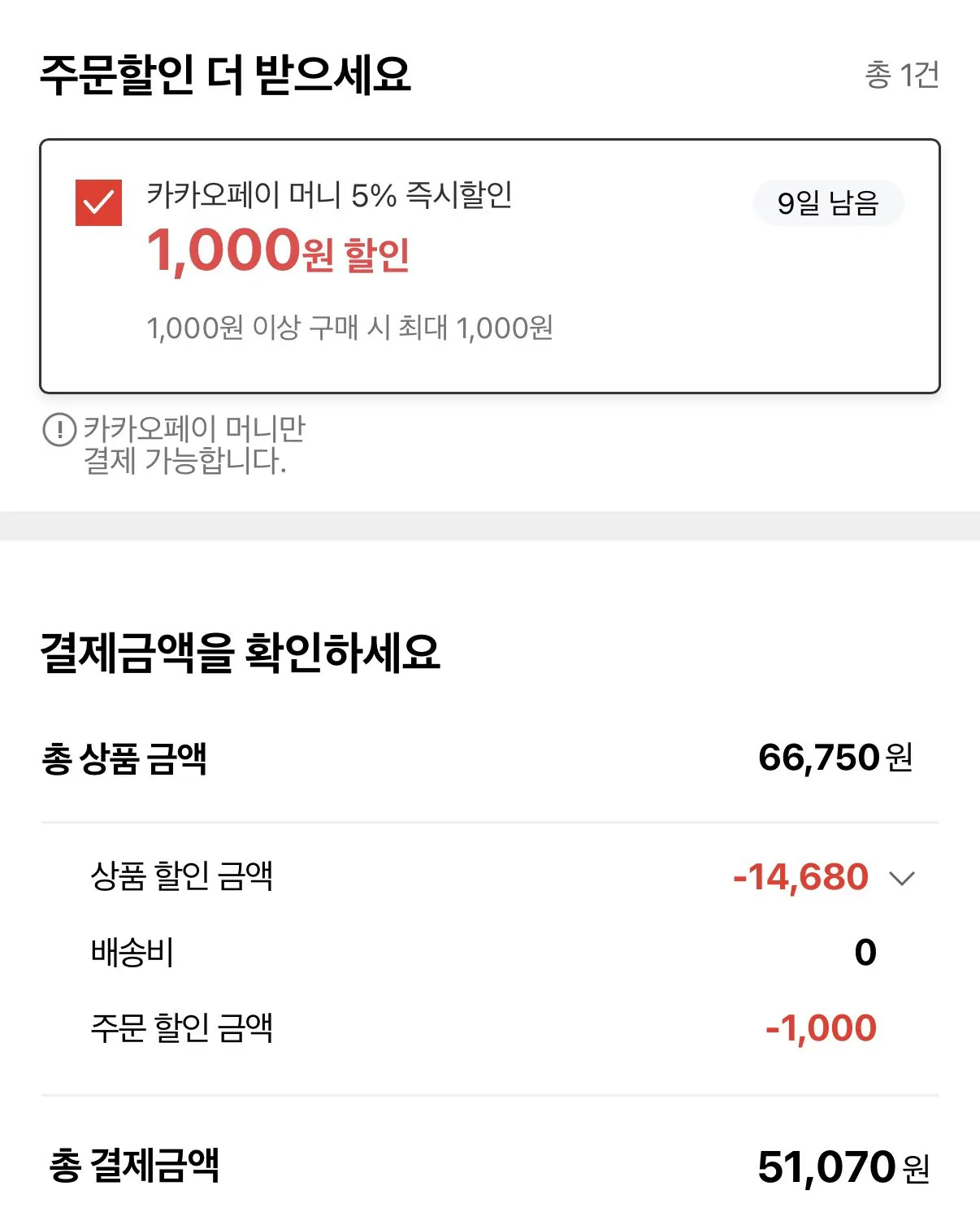Click the '1,000원 할인' red text
The height and width of the screenshot is (1225, 980).
[x=280, y=254]
